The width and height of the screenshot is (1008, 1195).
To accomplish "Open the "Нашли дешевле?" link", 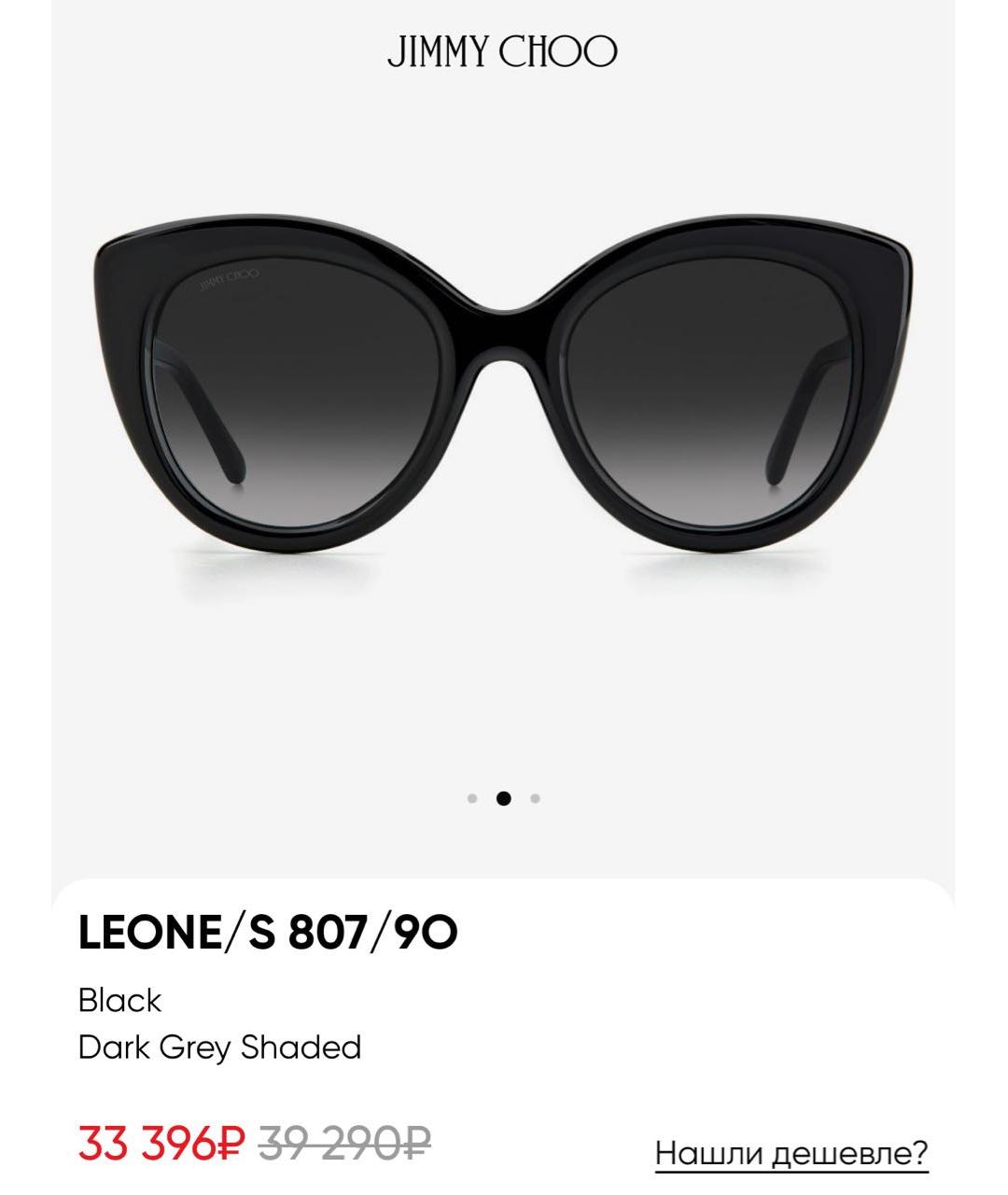I will tap(791, 1152).
